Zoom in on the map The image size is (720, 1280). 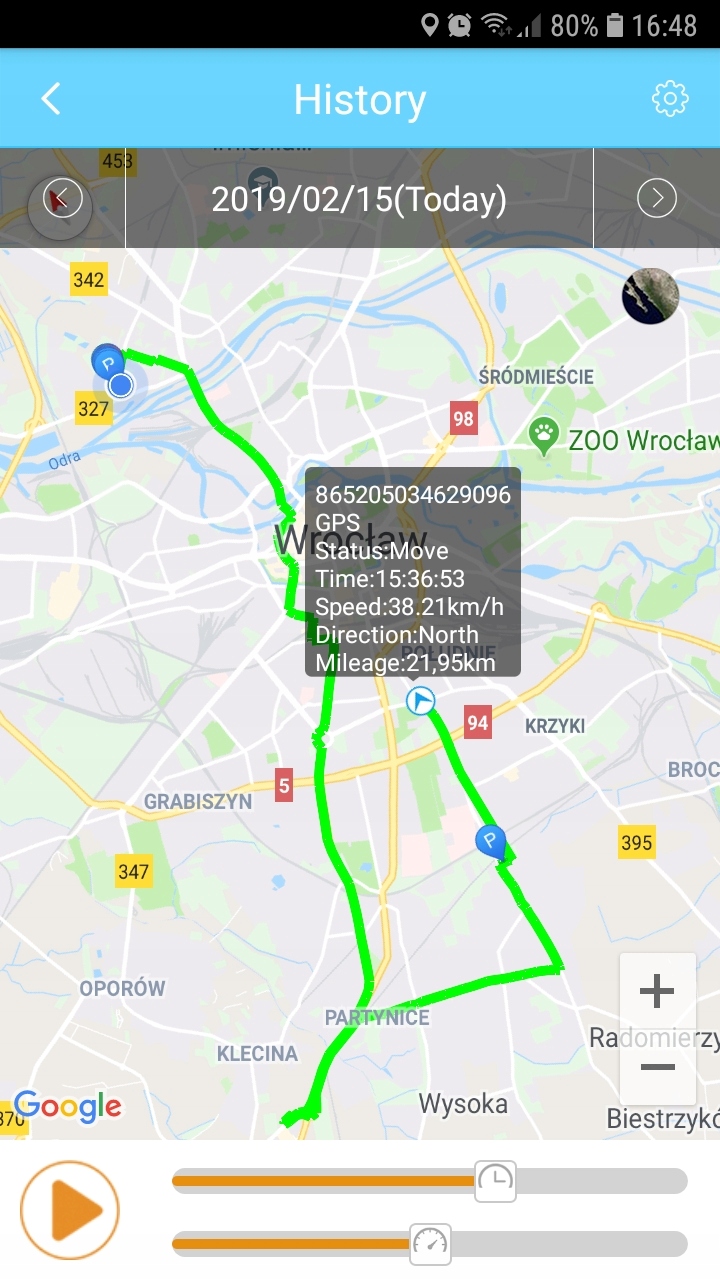coord(657,992)
